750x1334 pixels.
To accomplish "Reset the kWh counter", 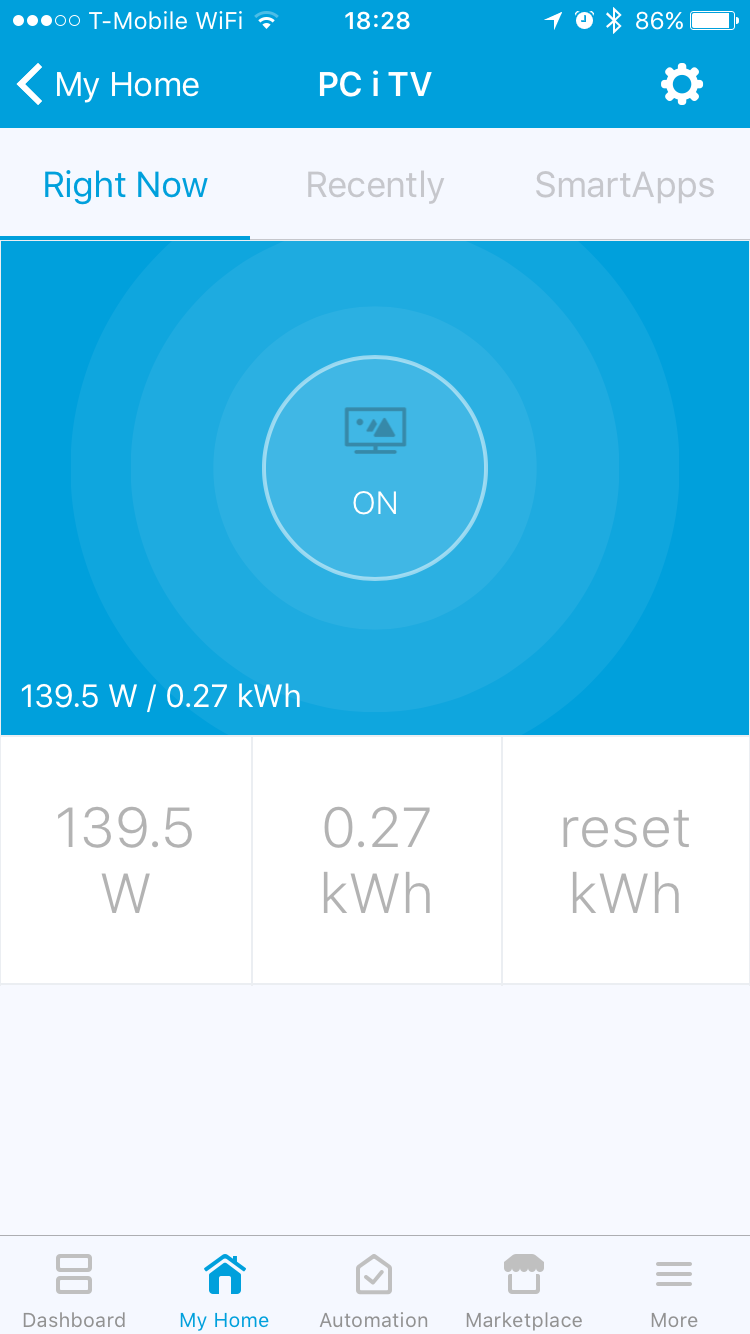I will [x=626, y=860].
